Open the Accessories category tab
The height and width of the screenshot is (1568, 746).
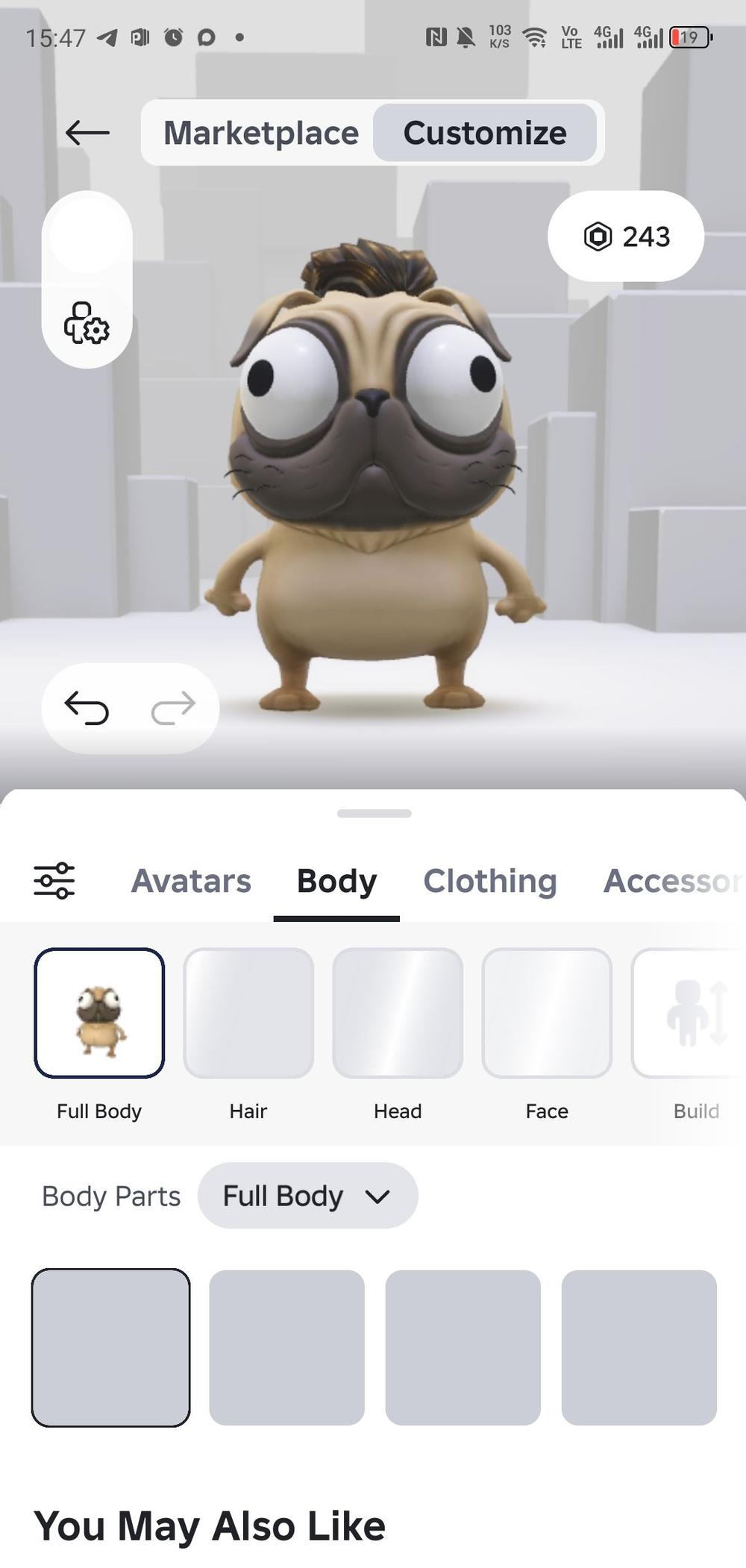click(x=671, y=881)
